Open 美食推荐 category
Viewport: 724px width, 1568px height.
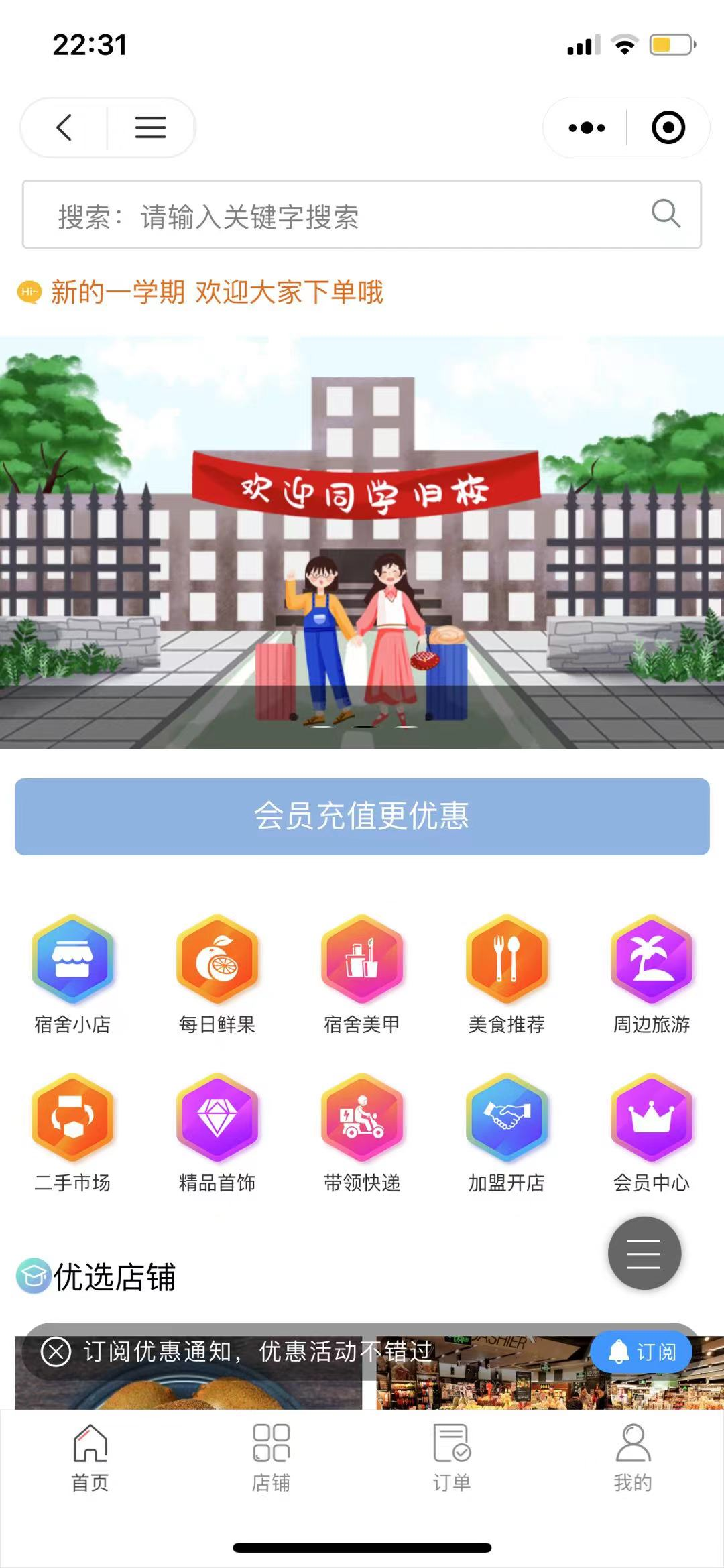pyautogui.click(x=507, y=973)
